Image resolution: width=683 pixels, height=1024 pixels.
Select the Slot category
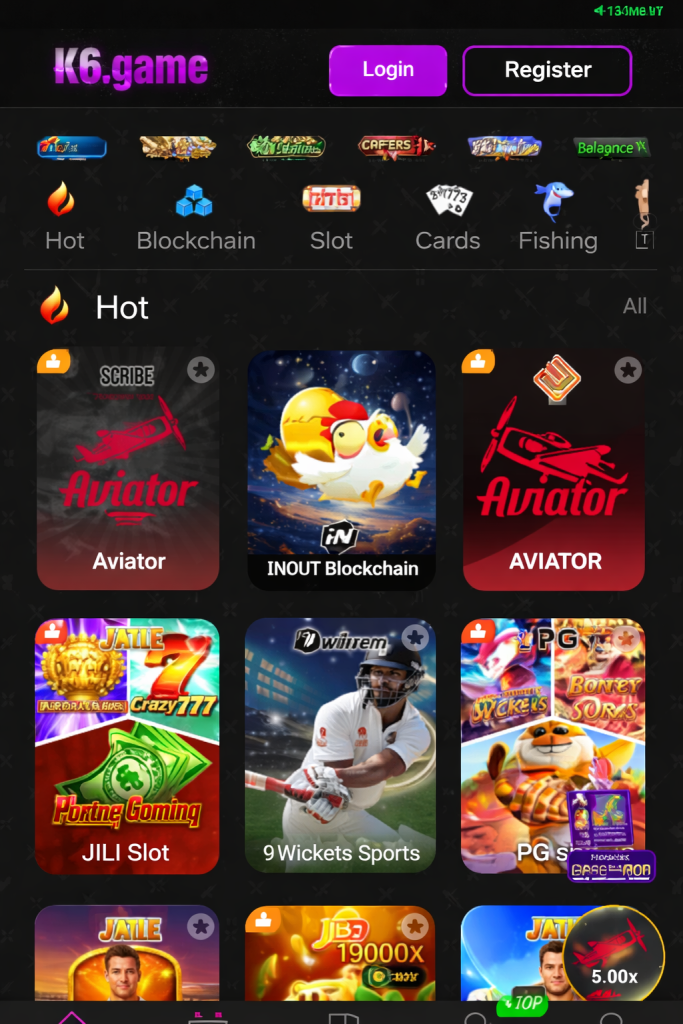pos(331,217)
